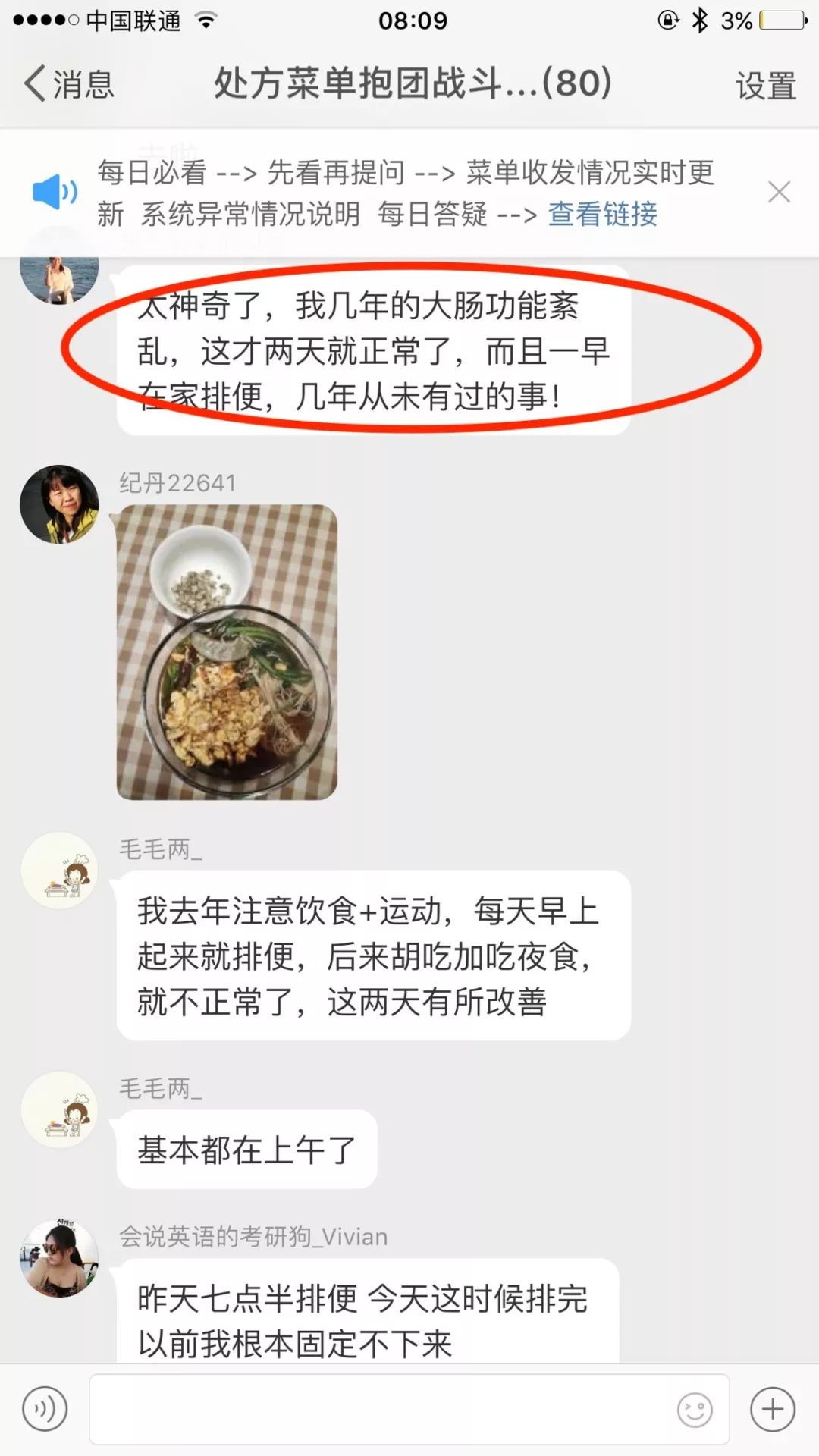Focus the message text field

coord(379,1410)
